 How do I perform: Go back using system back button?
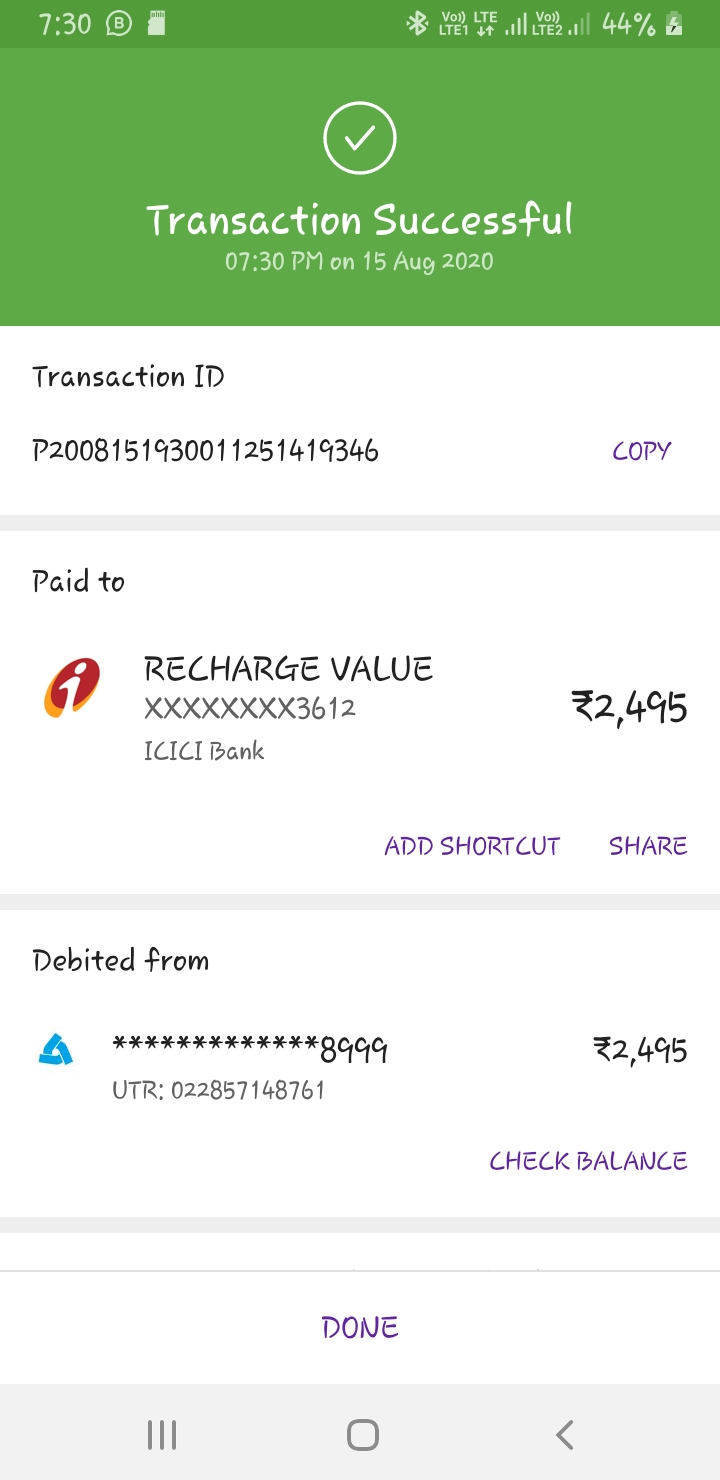(564, 1435)
